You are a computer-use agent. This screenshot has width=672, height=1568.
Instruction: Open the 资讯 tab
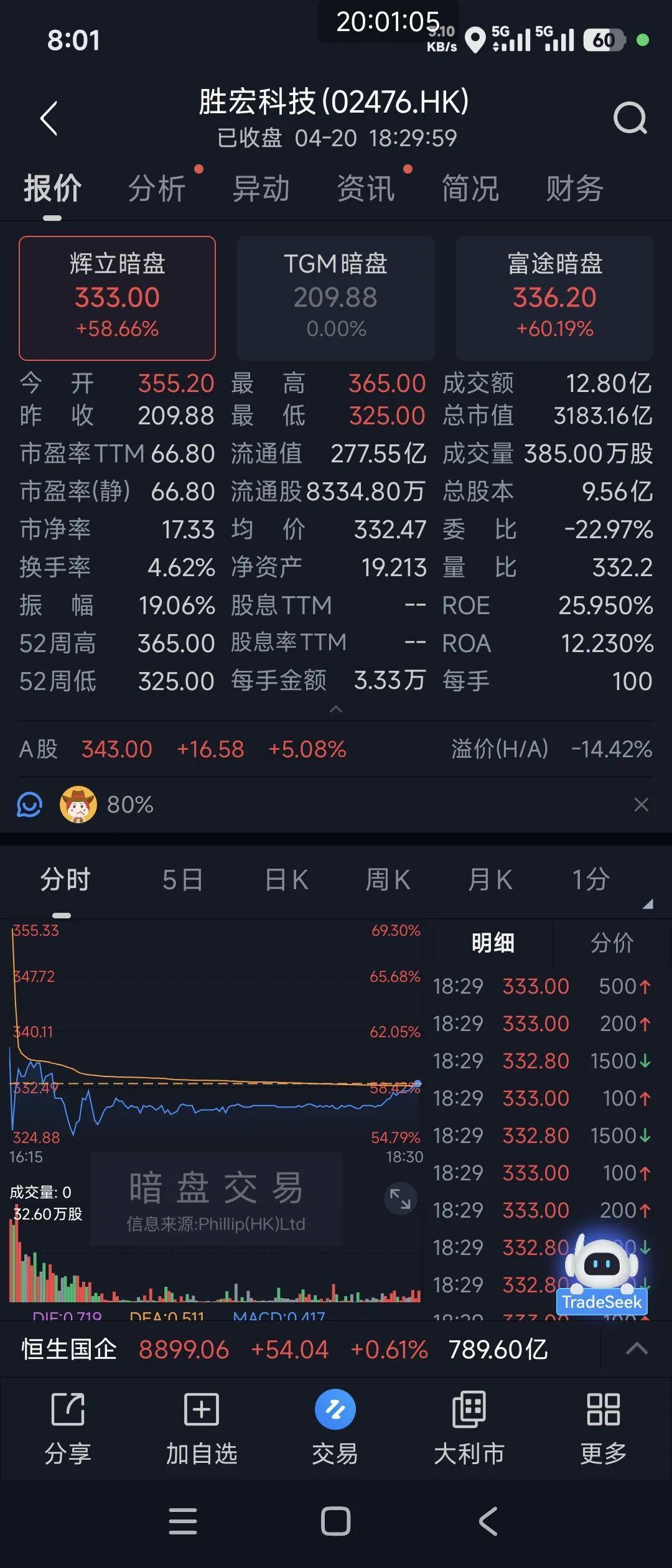[x=366, y=189]
